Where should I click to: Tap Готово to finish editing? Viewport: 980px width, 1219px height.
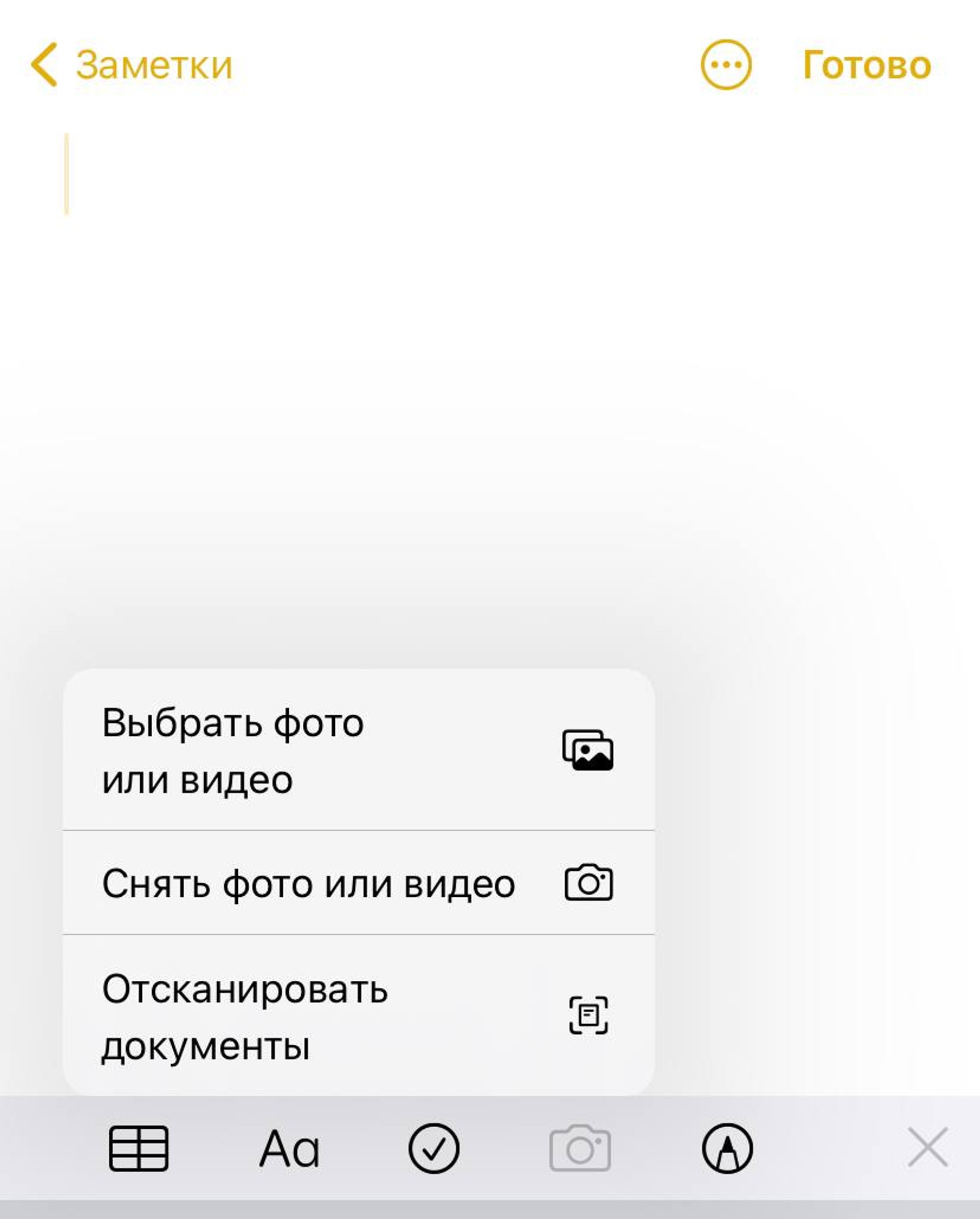[x=867, y=65]
